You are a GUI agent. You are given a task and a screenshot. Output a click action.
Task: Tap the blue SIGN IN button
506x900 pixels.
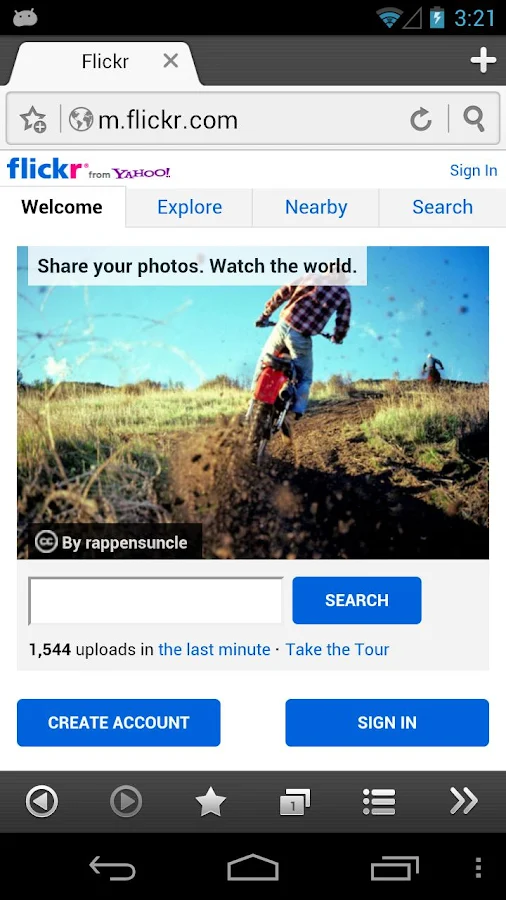point(387,723)
